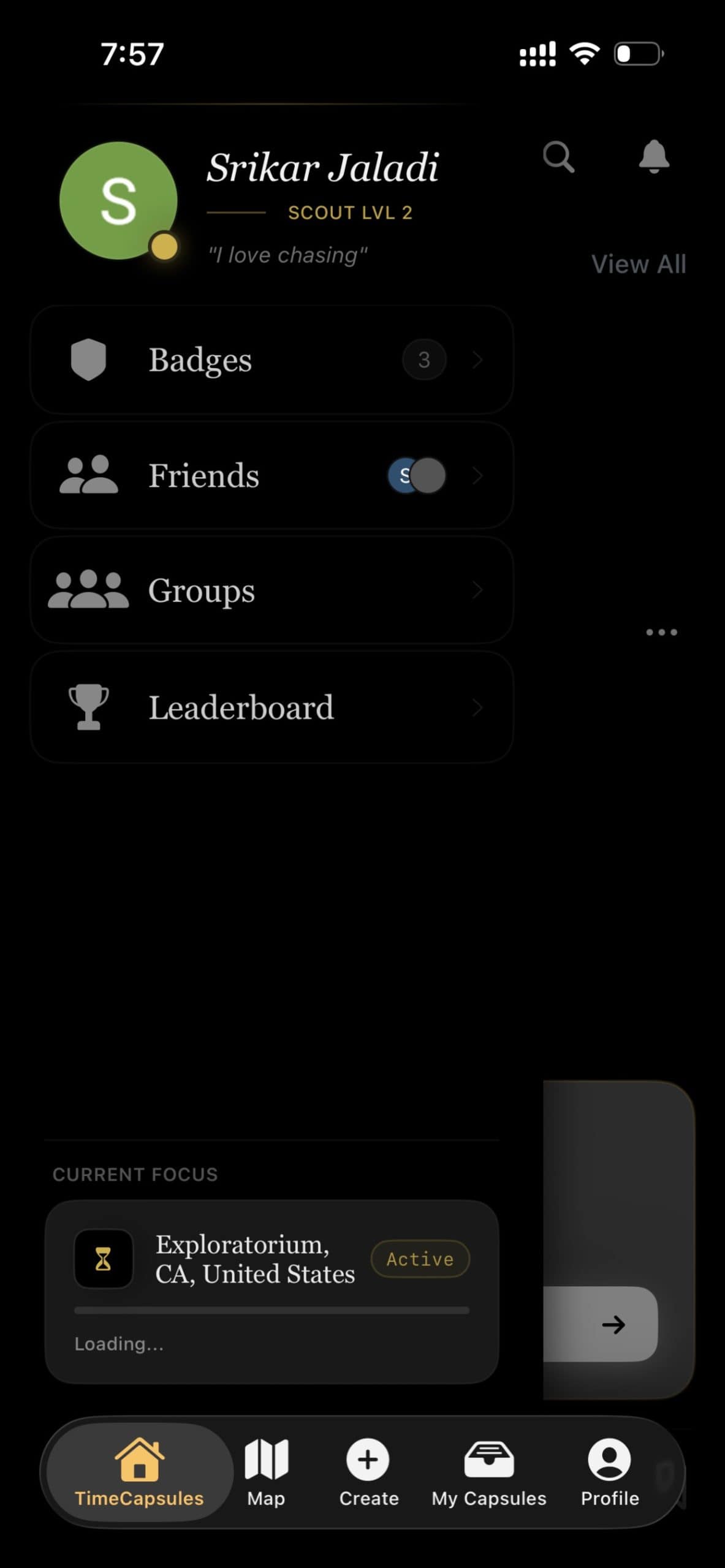Tap the Active status pill
This screenshot has width=725, height=1568.
tap(420, 1259)
